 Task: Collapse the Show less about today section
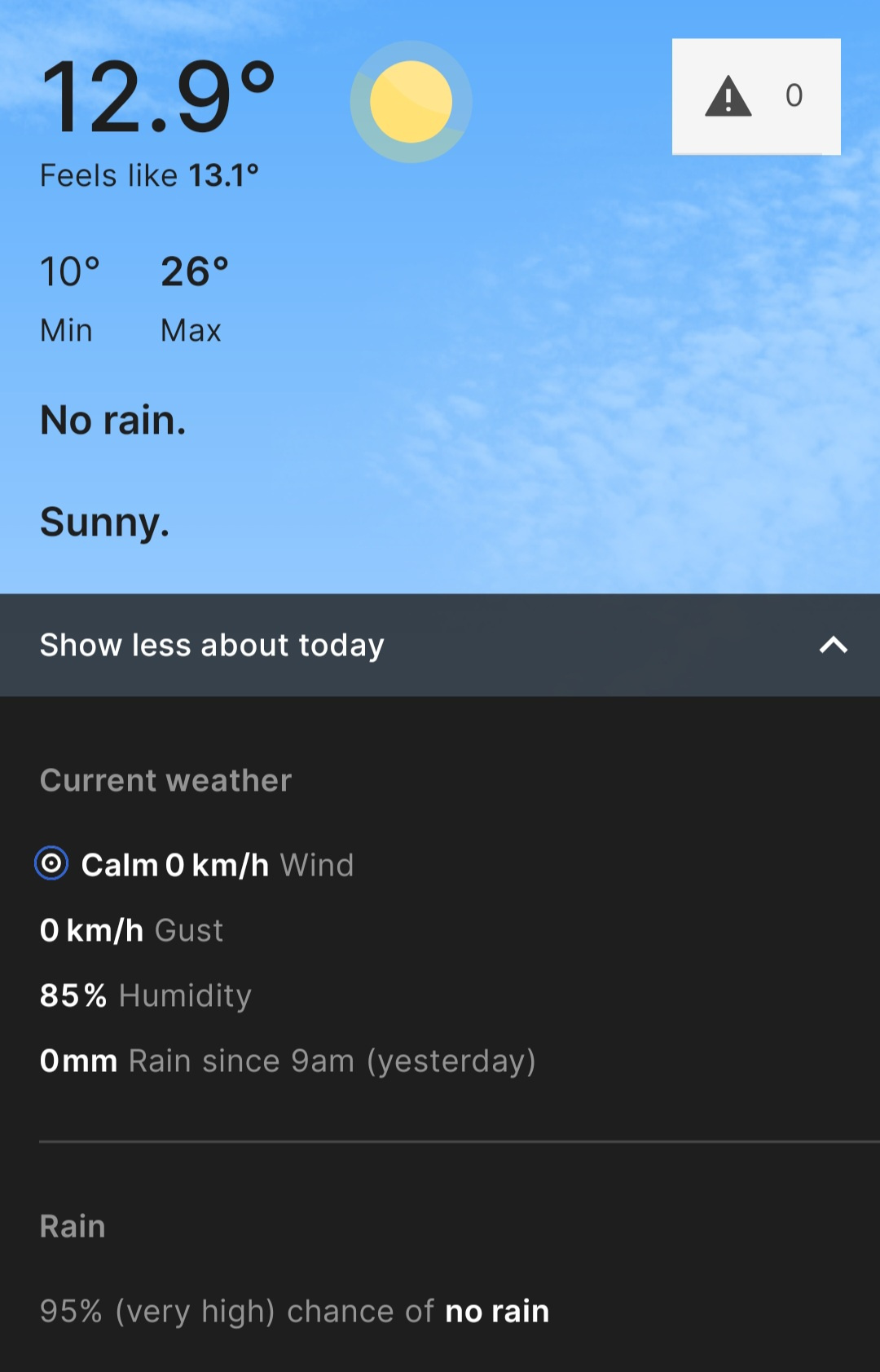440,645
